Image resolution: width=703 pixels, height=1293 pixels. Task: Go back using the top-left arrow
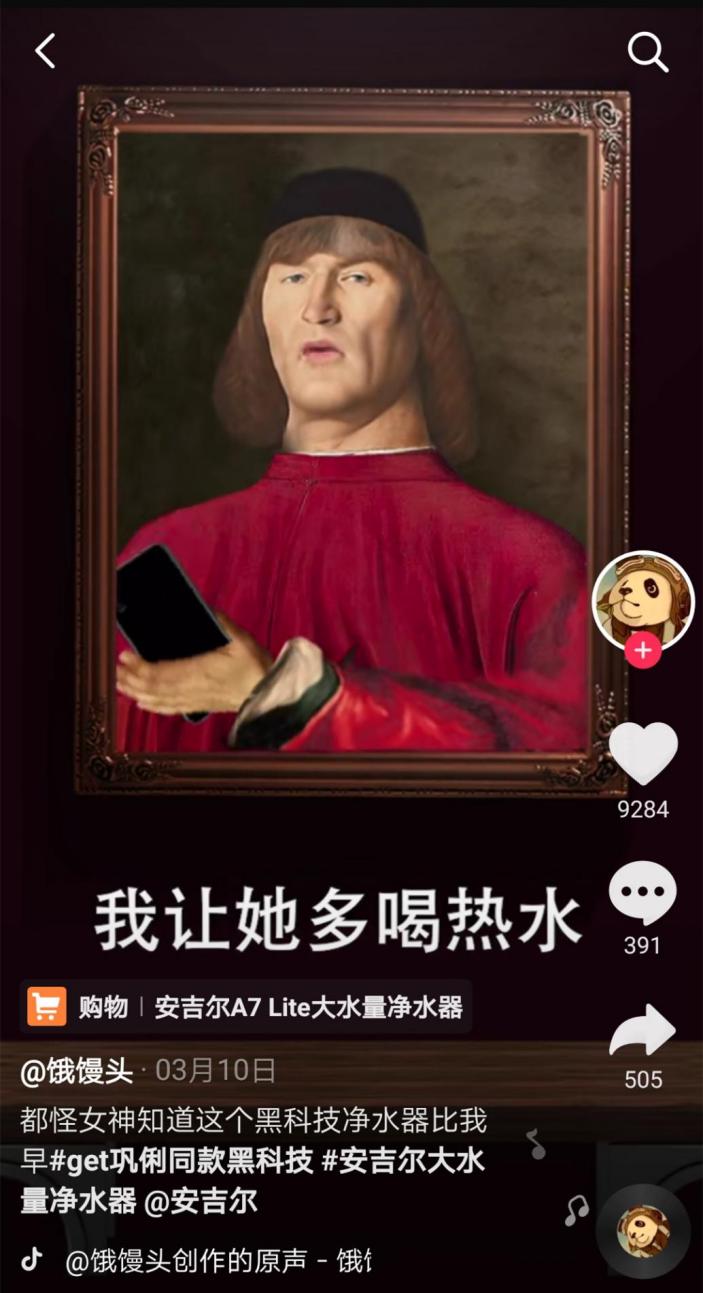point(45,50)
